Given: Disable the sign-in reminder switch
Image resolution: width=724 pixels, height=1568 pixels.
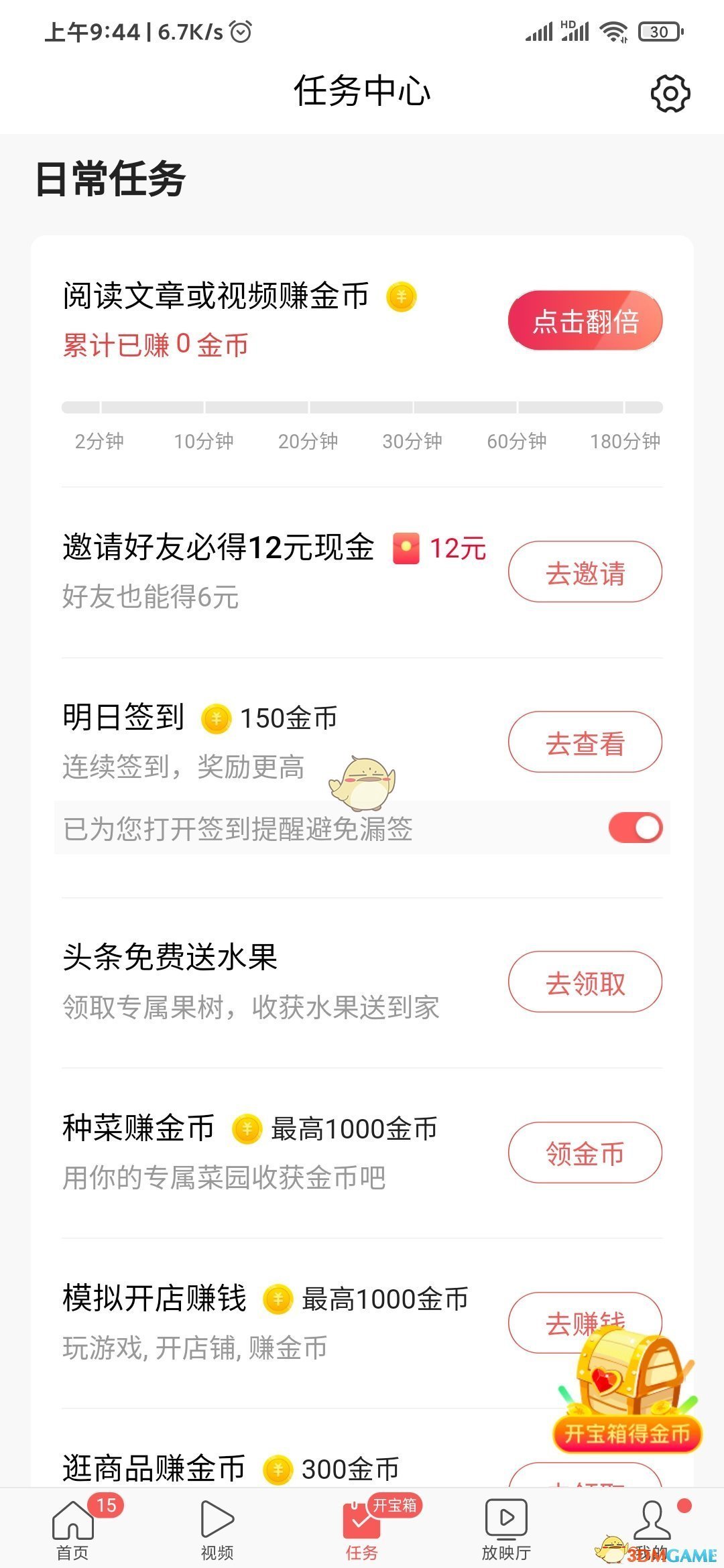Looking at the screenshot, I should pyautogui.click(x=635, y=828).
